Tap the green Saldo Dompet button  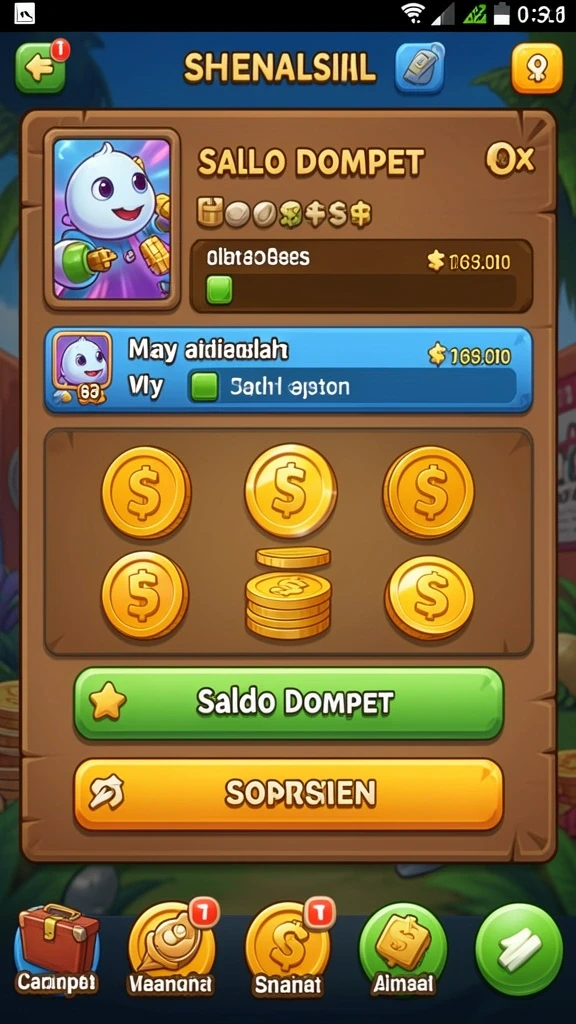point(289,703)
